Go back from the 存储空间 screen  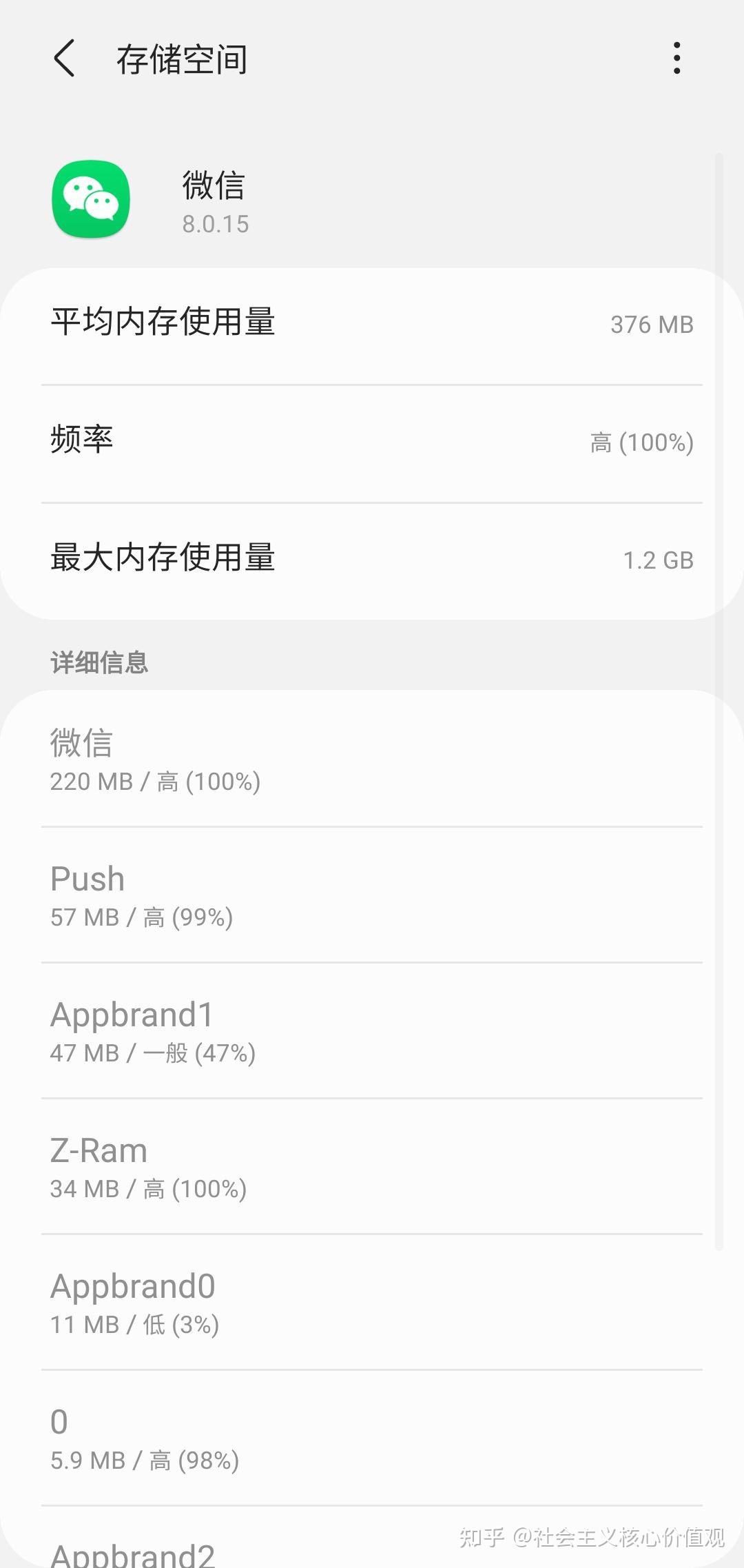coord(64,58)
